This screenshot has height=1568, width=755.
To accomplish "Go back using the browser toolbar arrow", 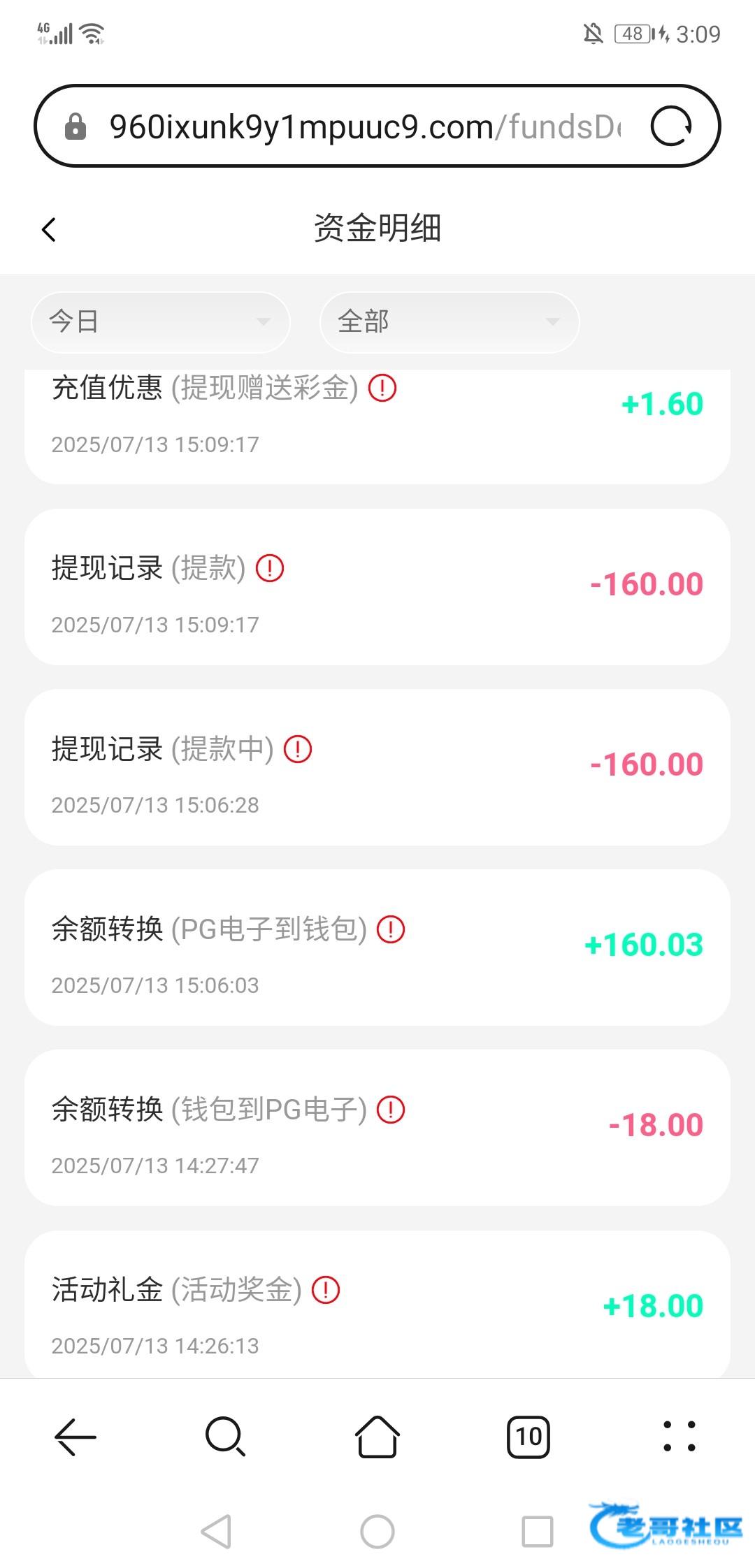I will [75, 1437].
